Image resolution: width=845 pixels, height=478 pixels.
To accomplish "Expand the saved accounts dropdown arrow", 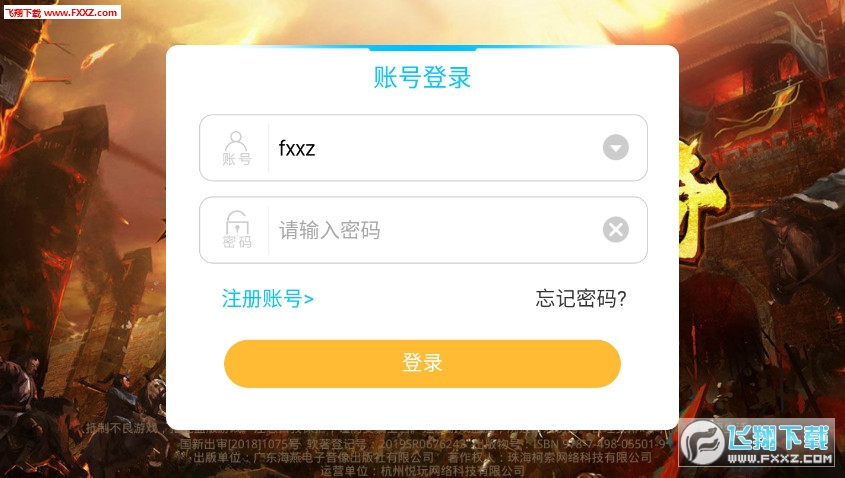I will pos(615,149).
